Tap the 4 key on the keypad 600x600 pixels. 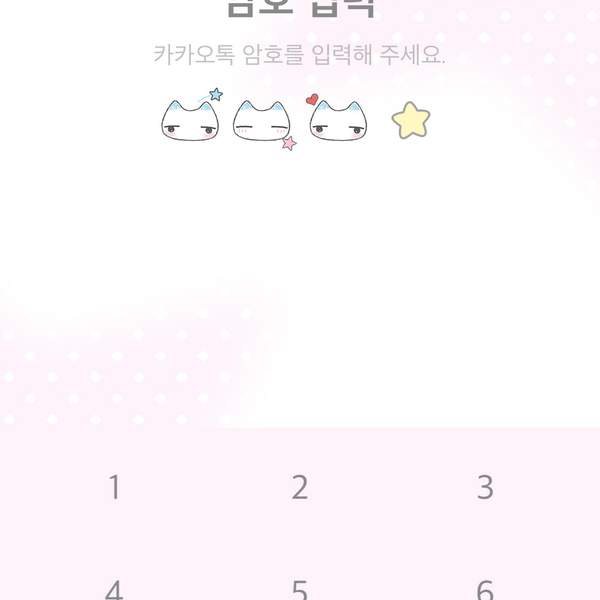click(x=114, y=590)
